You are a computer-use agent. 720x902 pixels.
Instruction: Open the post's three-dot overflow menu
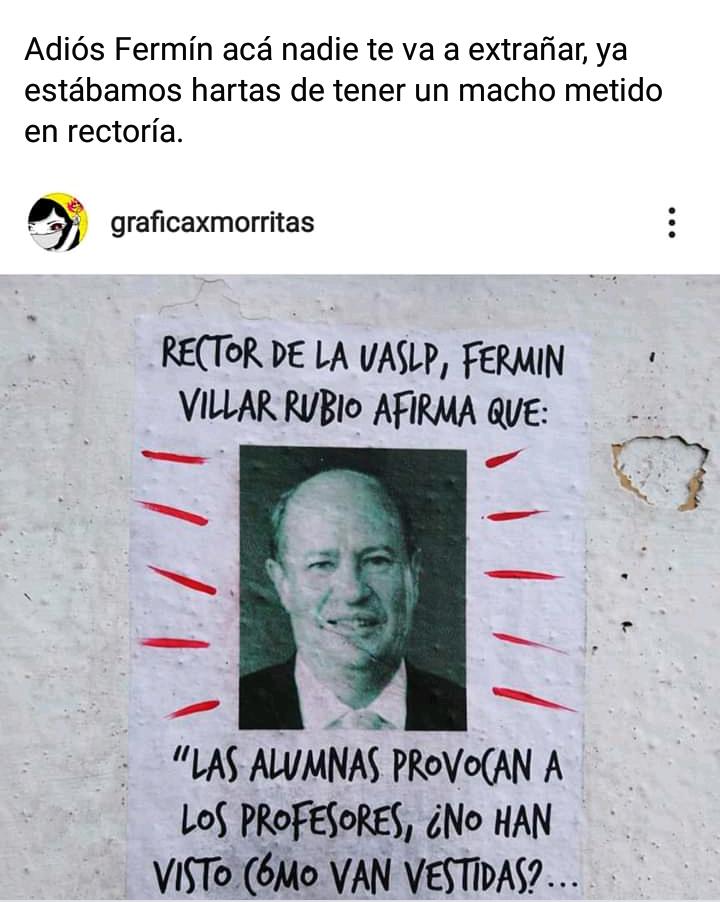click(x=672, y=222)
